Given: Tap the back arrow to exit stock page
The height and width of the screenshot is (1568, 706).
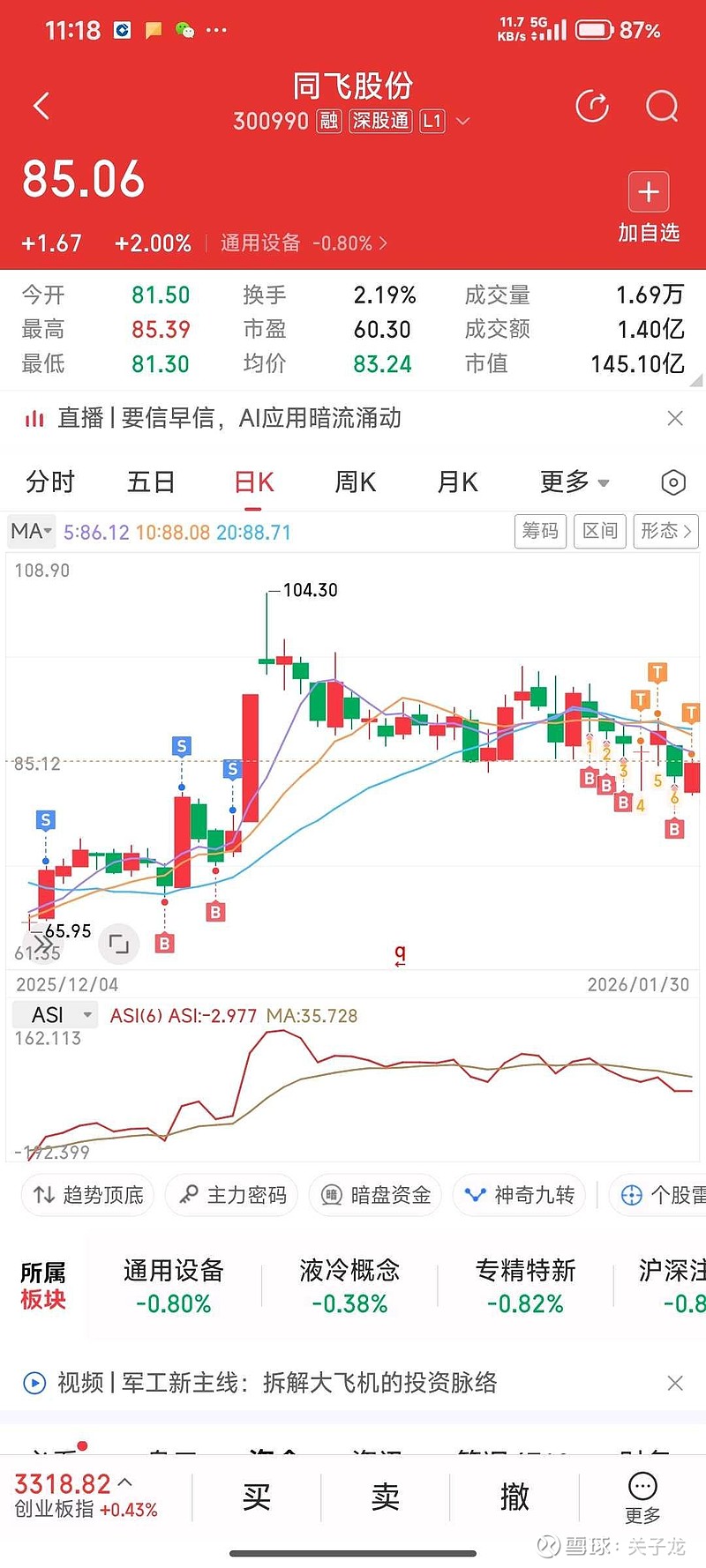Looking at the screenshot, I should tap(40, 105).
